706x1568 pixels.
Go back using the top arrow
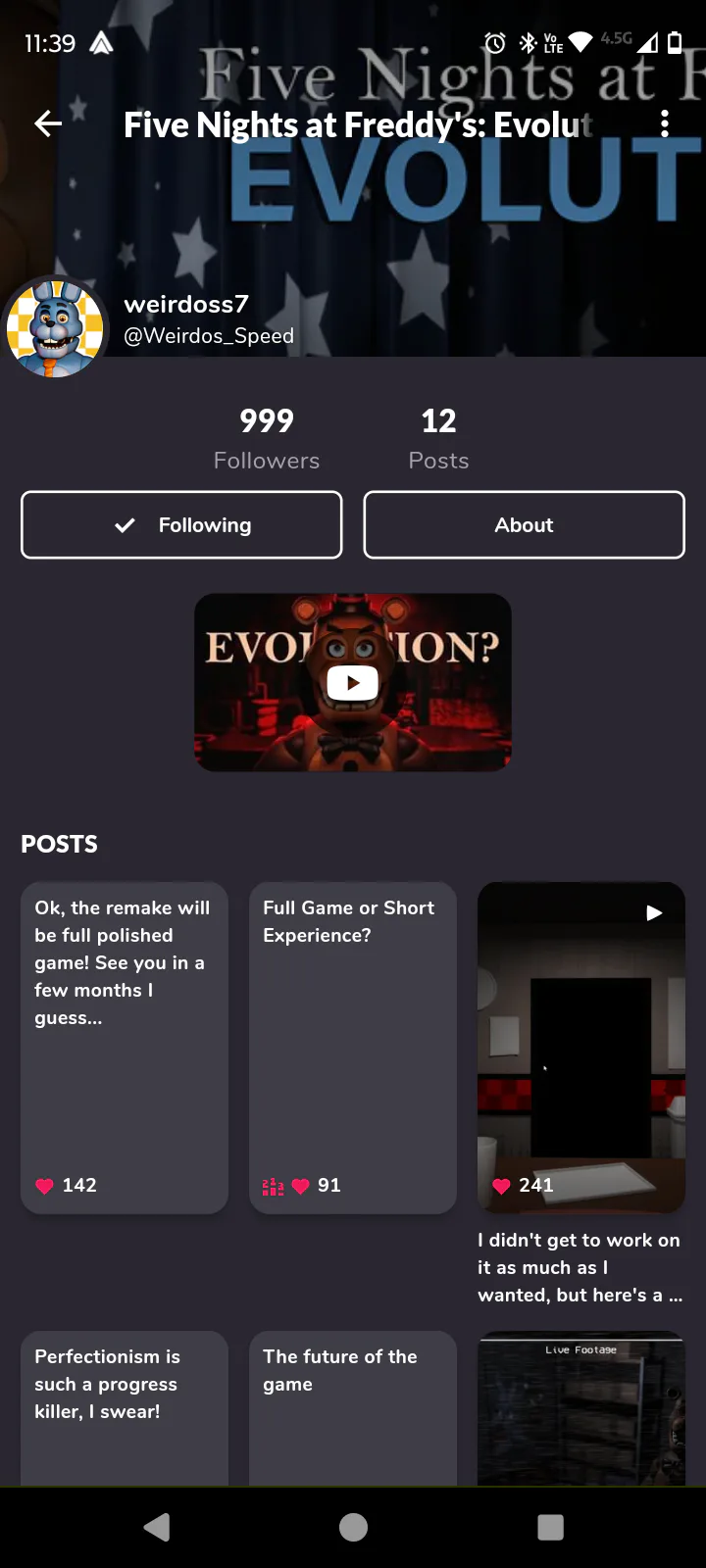(x=48, y=123)
